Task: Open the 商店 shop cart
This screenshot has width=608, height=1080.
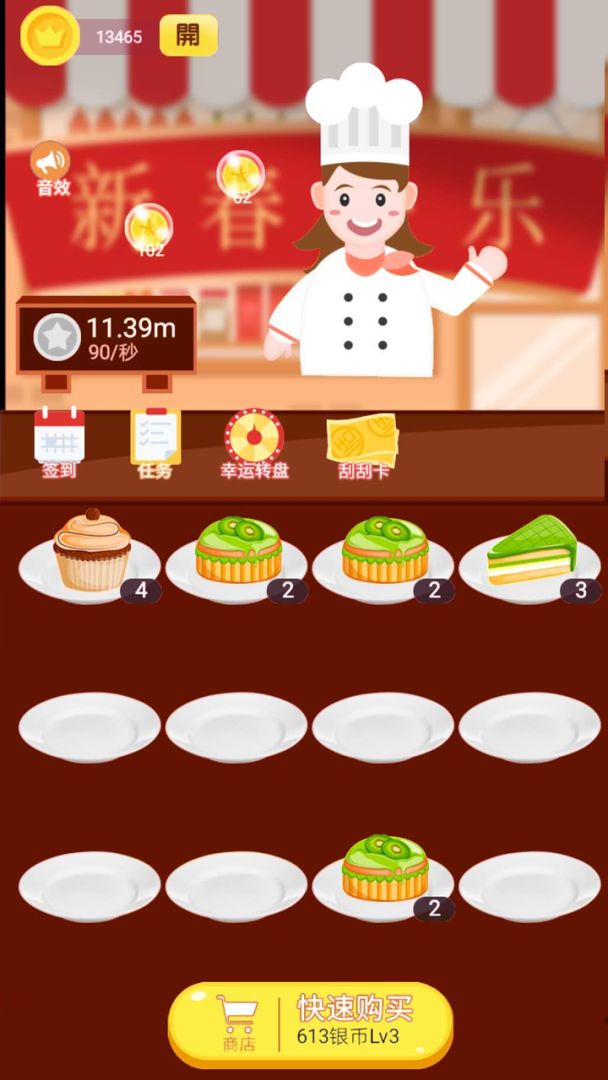Action: tap(238, 1024)
